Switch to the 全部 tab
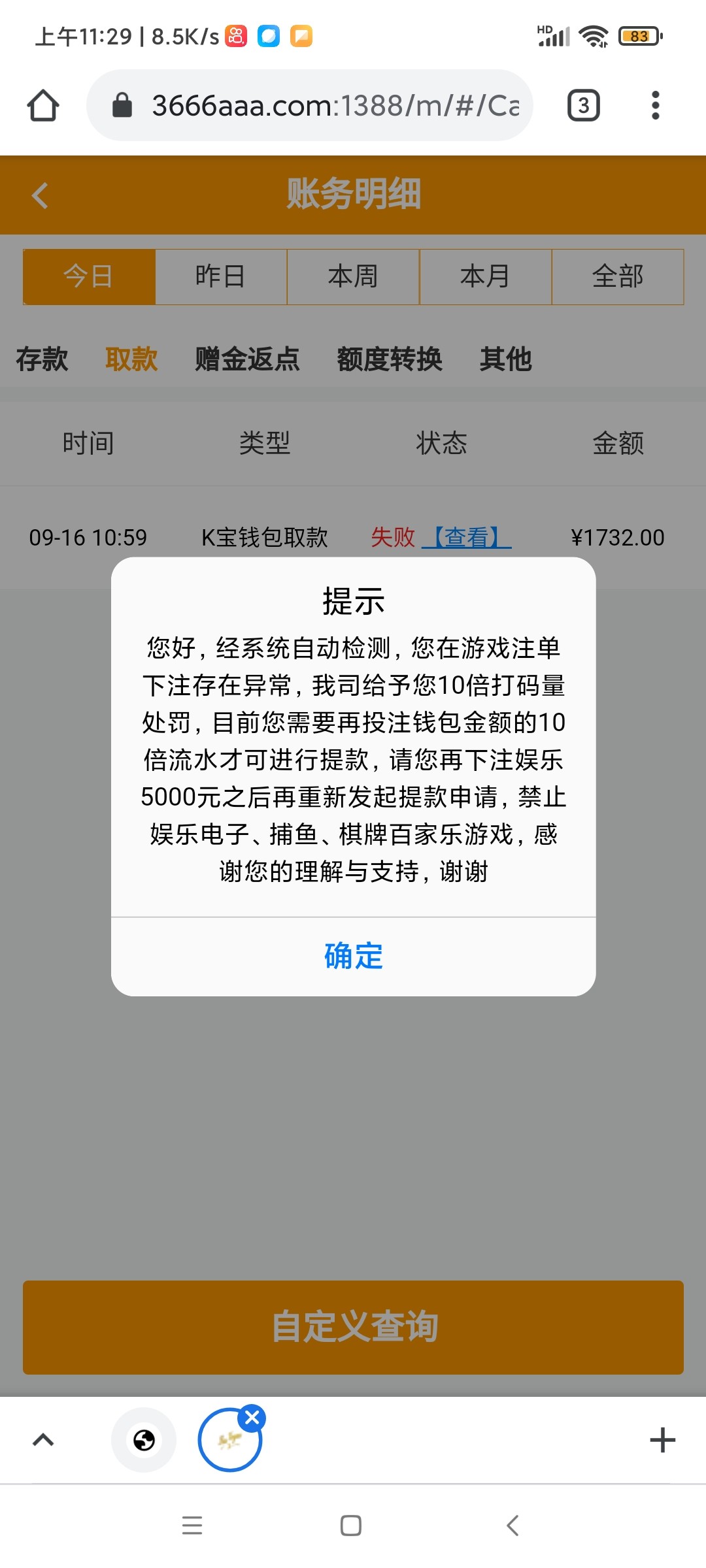706x1568 pixels. [618, 276]
